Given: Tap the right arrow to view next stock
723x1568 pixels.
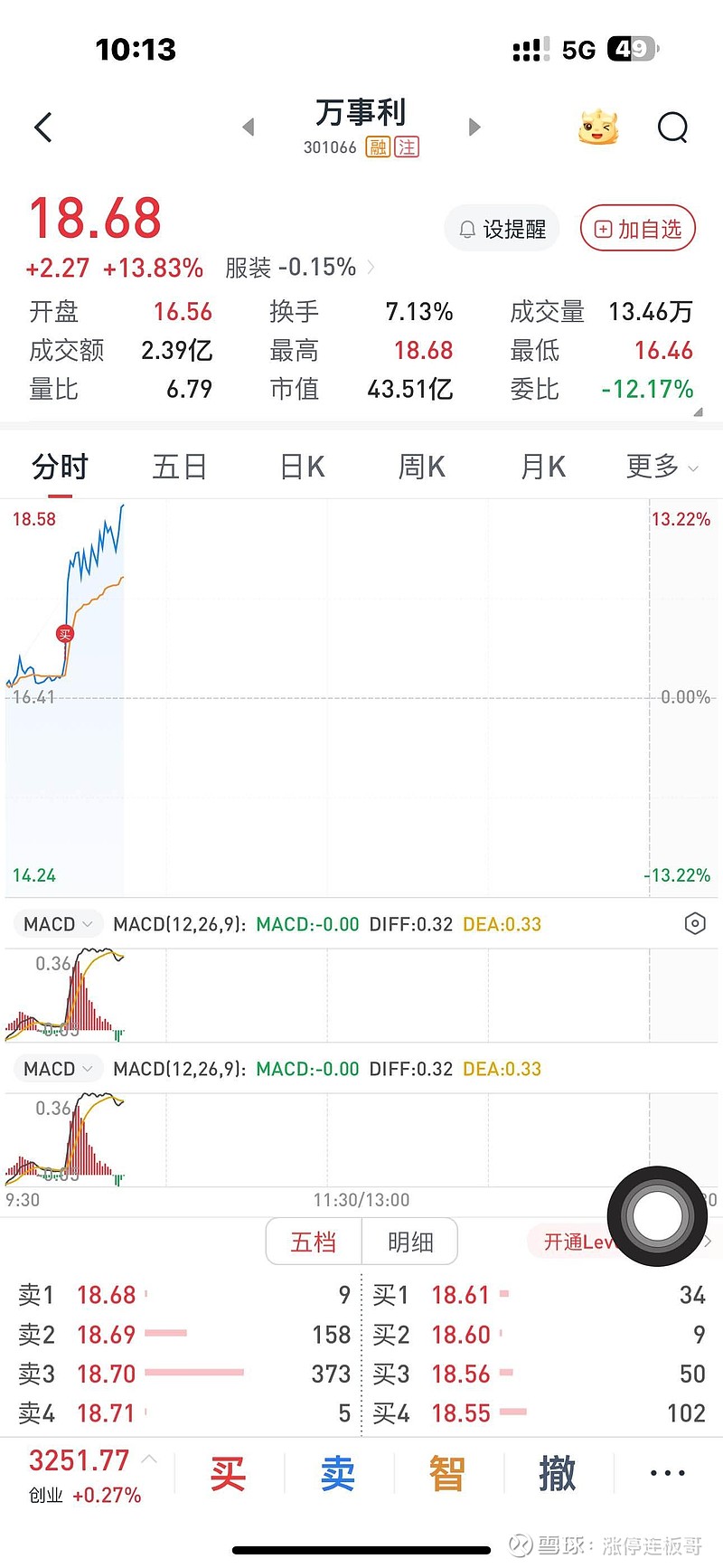Looking at the screenshot, I should (474, 127).
